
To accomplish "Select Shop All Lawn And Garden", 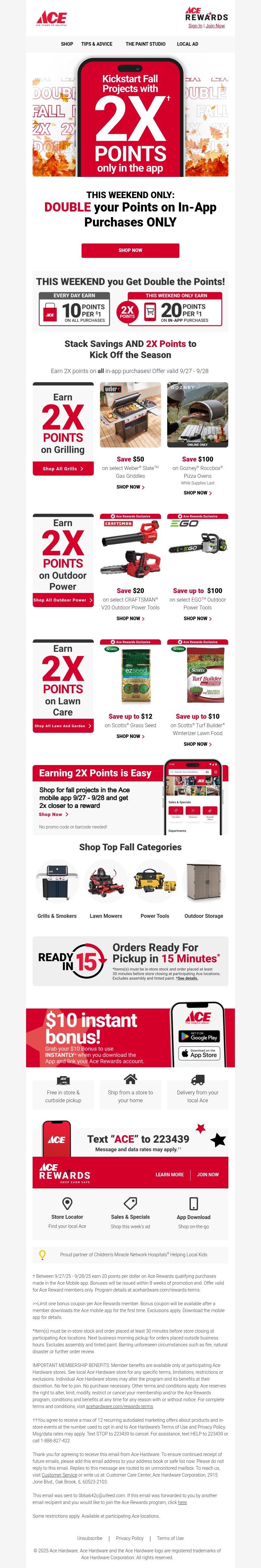I will click(x=63, y=726).
